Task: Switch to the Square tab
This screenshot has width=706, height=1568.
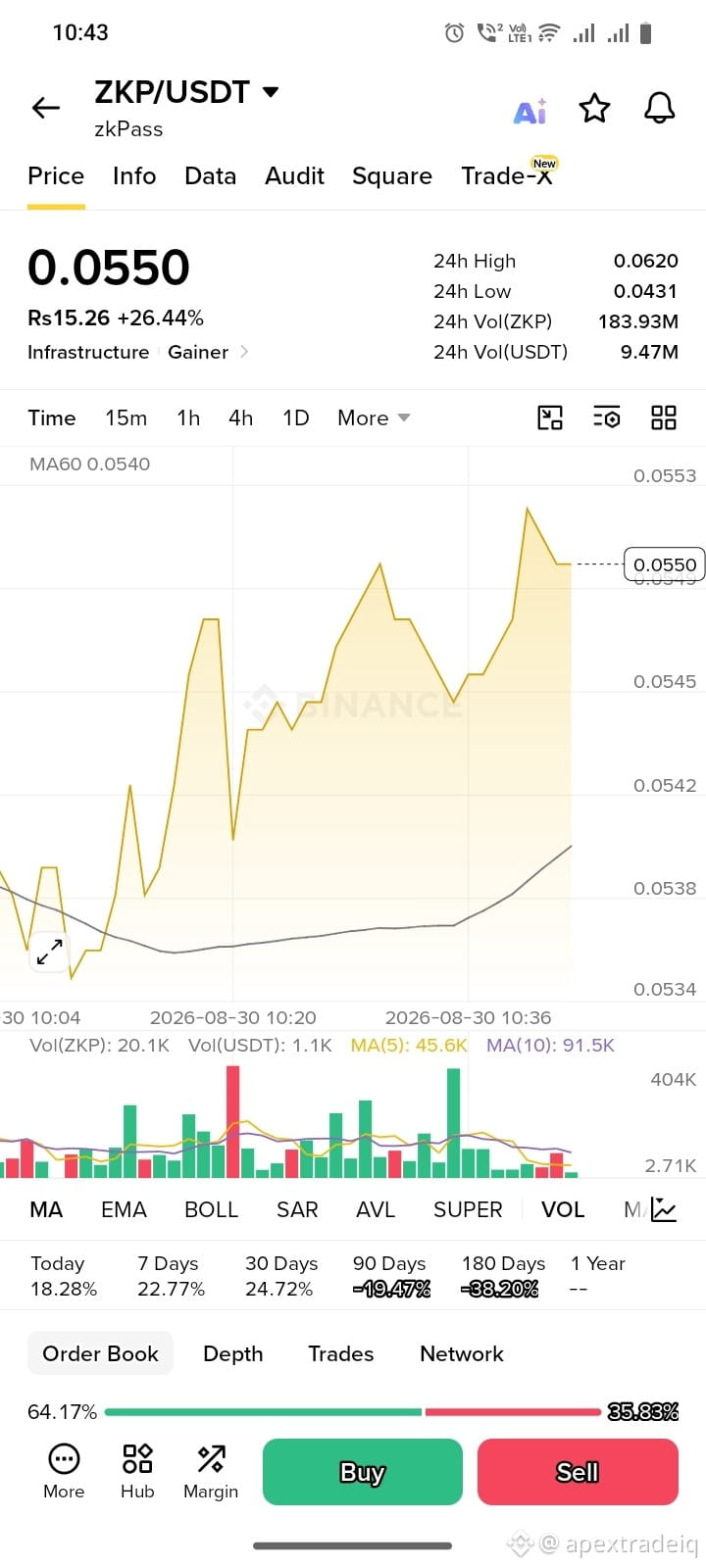Action: (x=392, y=176)
